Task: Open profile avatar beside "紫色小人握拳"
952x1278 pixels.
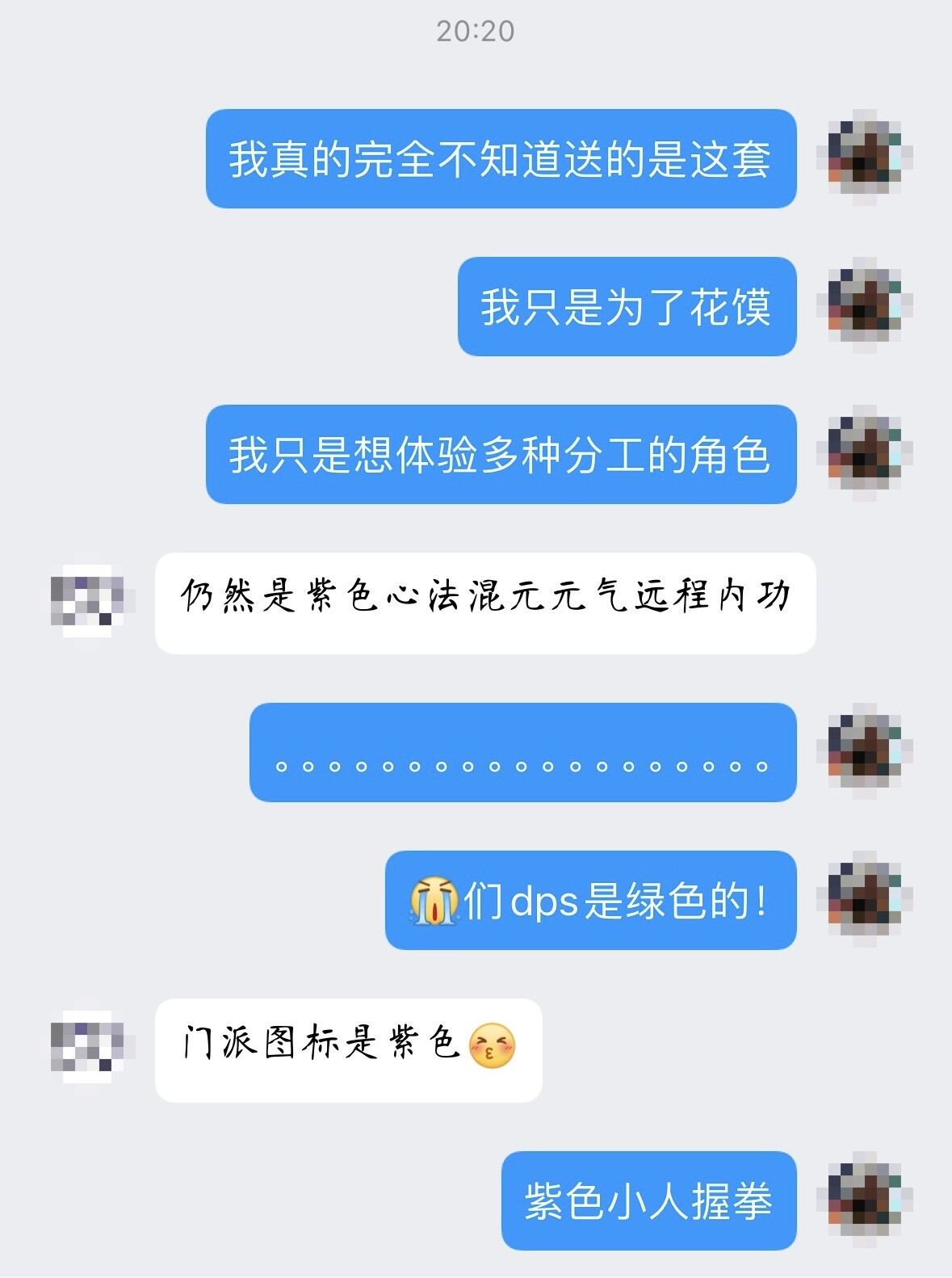Action: [865, 1200]
